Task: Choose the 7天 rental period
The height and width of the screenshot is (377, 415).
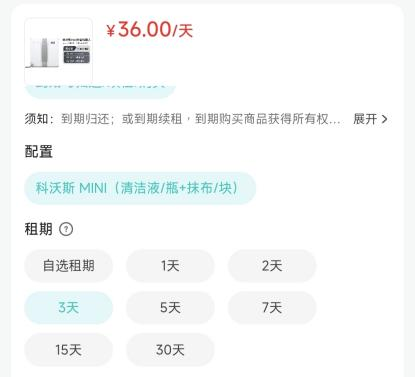Action: click(x=272, y=307)
